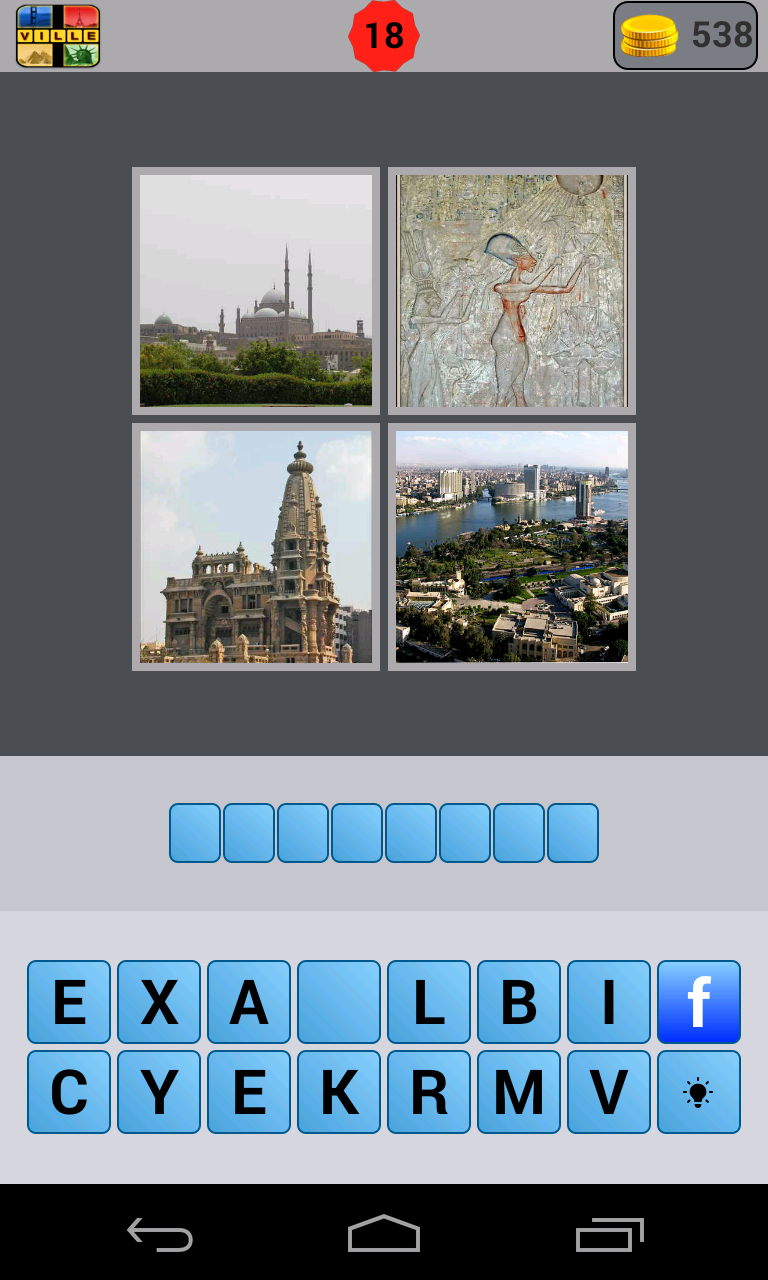Select the letter M tile
Image resolution: width=768 pixels, height=1280 pixels.
tap(519, 1092)
